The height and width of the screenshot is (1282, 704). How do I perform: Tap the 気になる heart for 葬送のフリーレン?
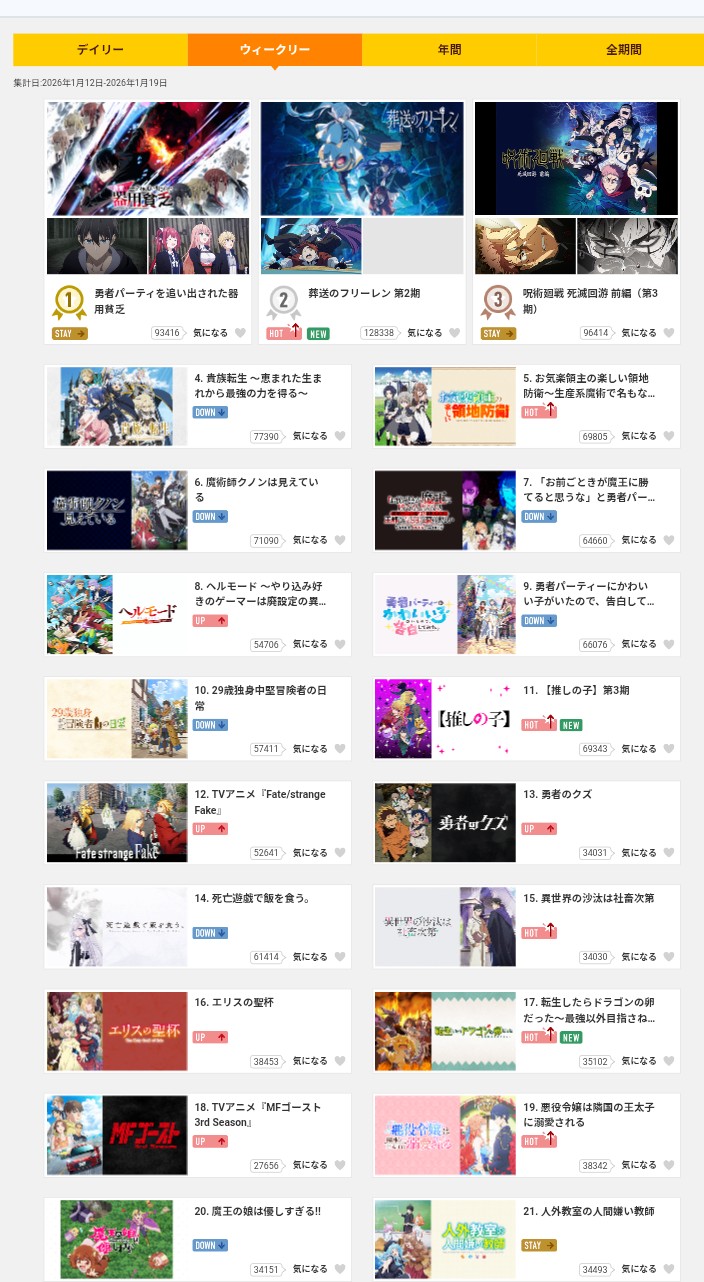(x=454, y=333)
